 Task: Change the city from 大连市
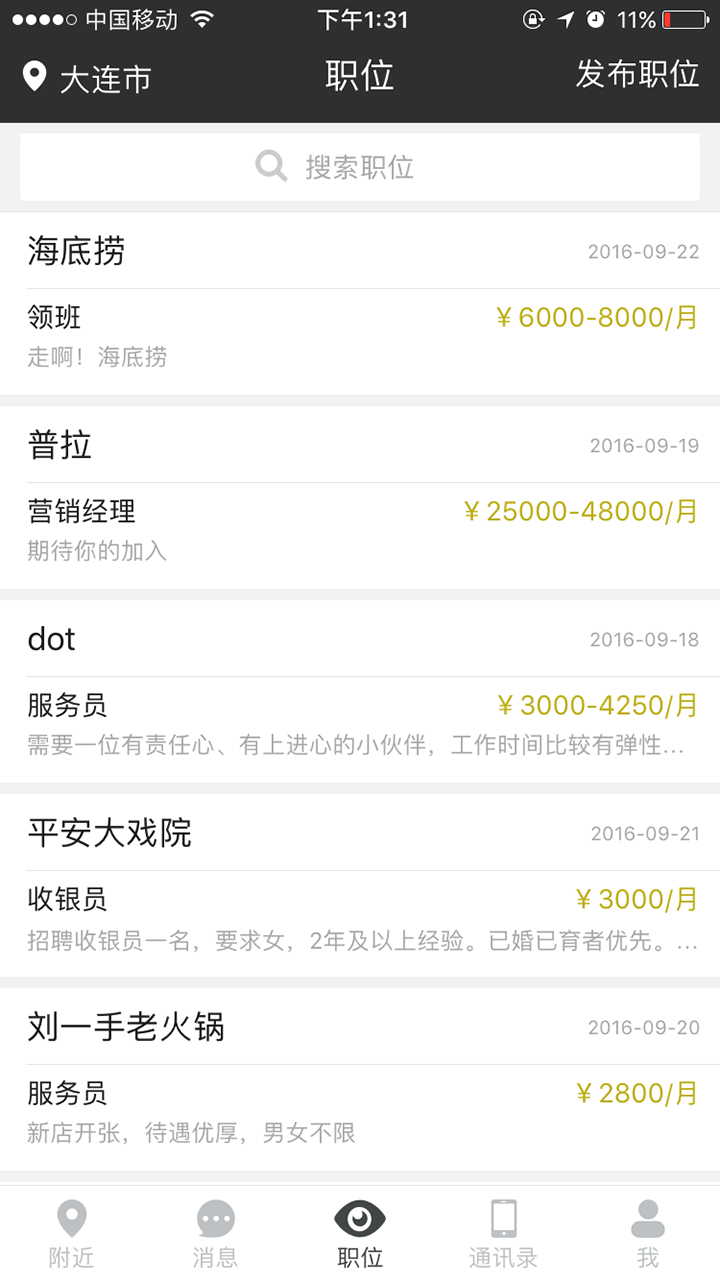tap(87, 77)
